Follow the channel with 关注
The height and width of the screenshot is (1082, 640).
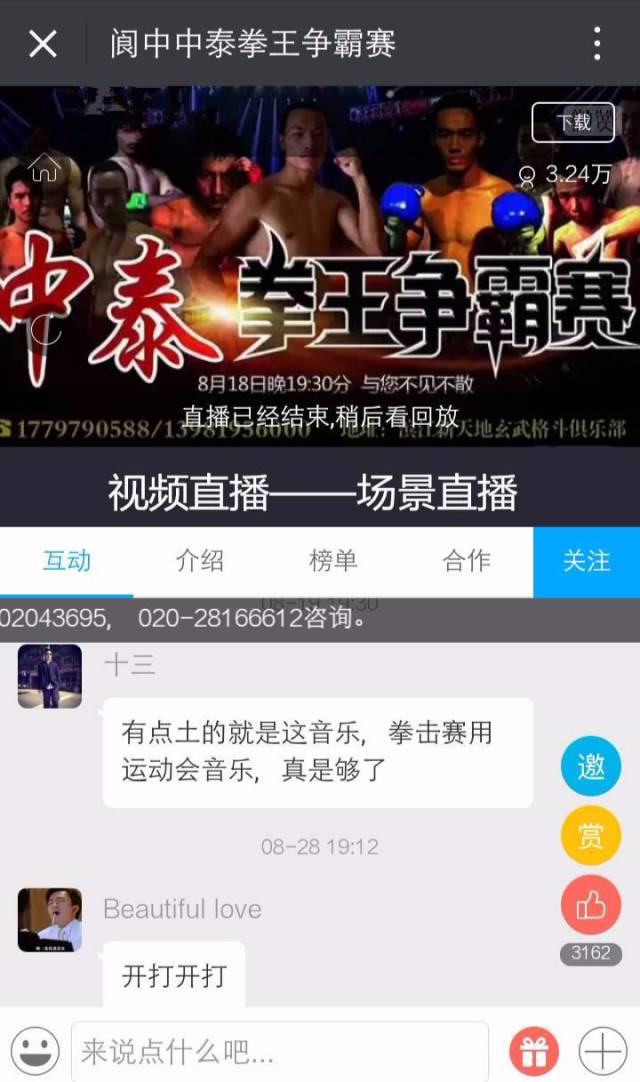[586, 561]
